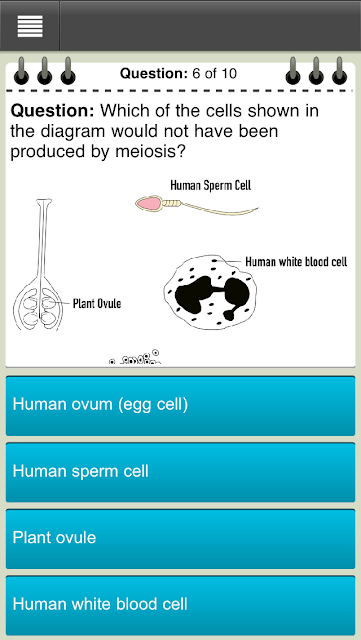The width and height of the screenshot is (361, 640).
Task: Answer with Human white blood cell
Action: pyautogui.click(x=180, y=605)
